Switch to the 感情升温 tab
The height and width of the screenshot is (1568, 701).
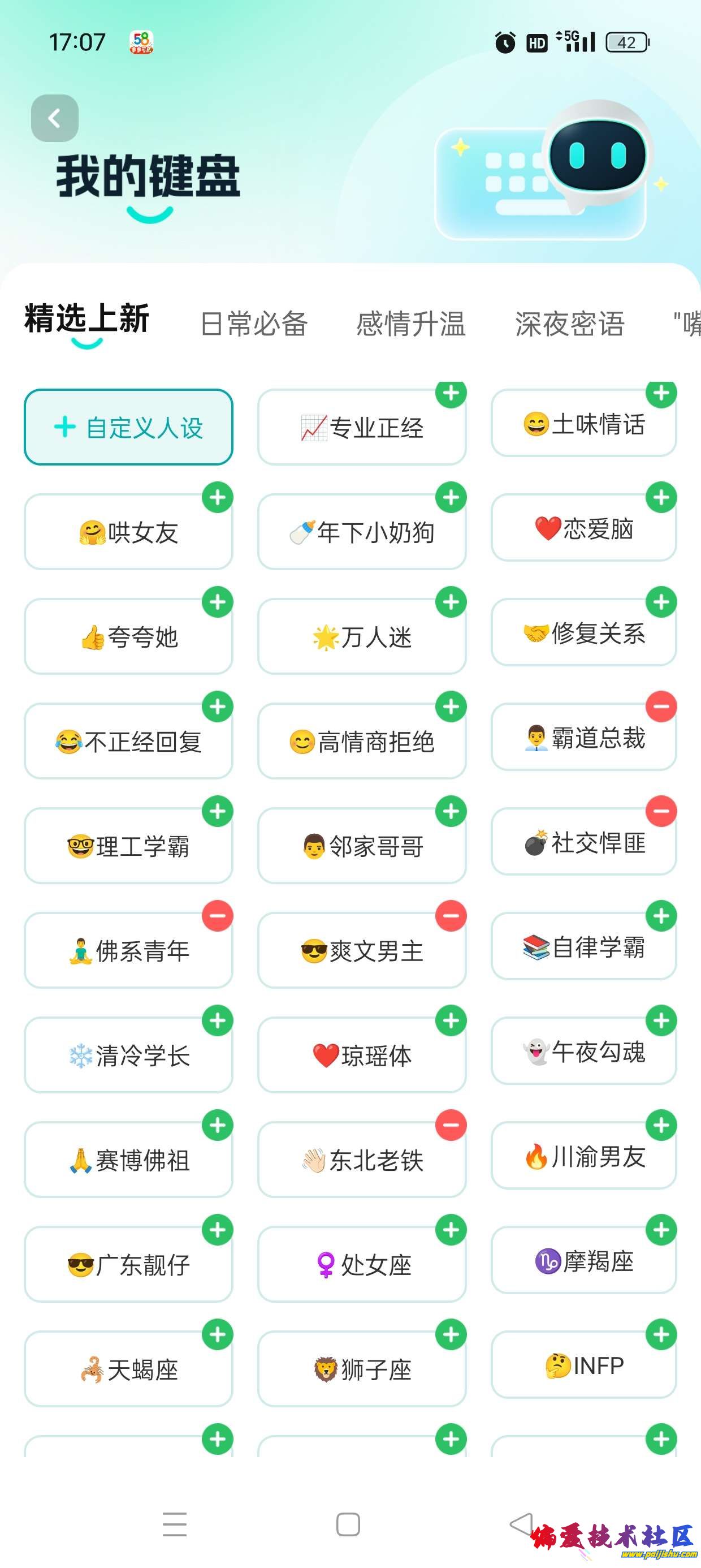[411, 323]
